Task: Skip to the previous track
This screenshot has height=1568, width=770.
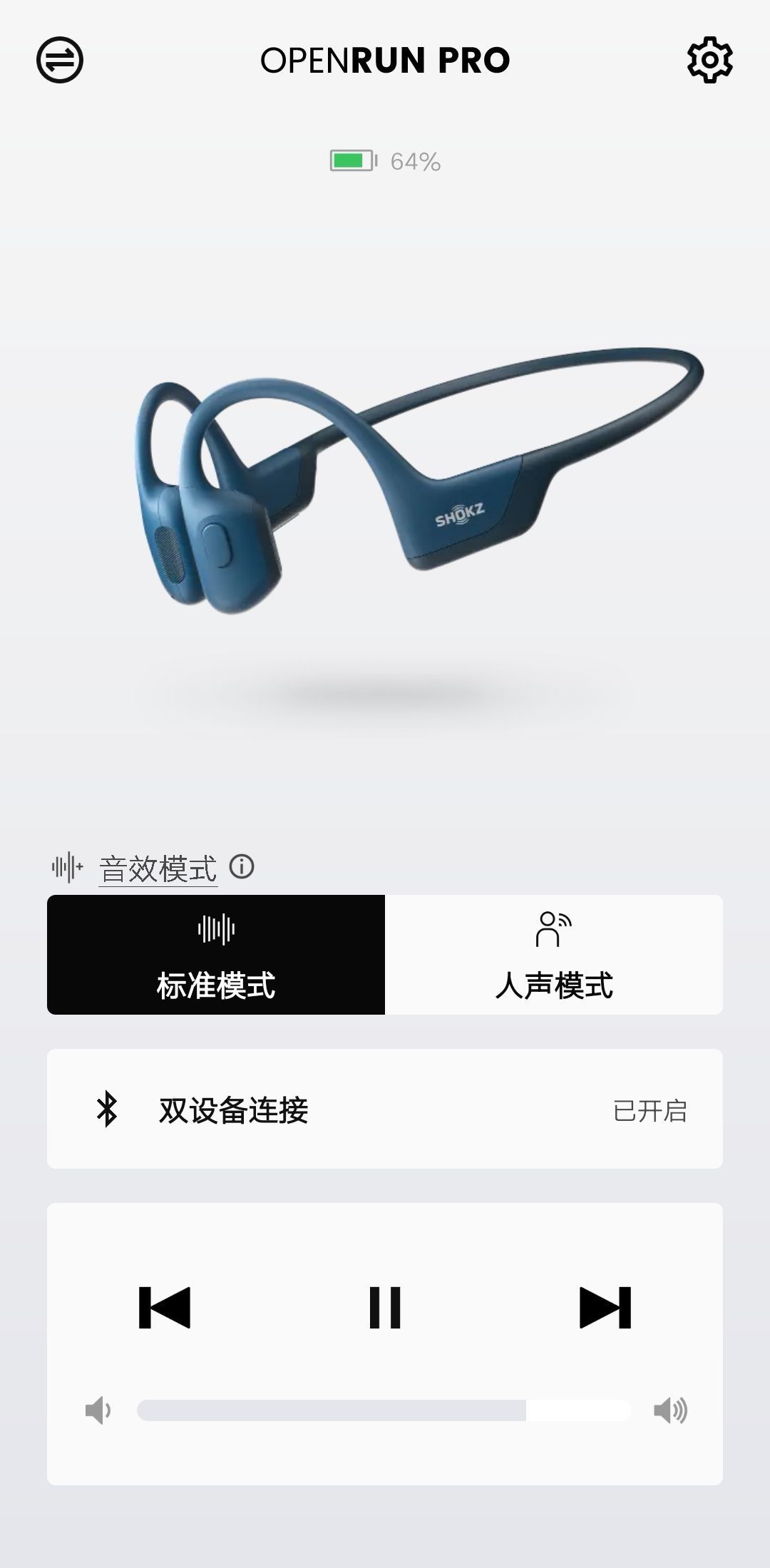Action: click(165, 1307)
